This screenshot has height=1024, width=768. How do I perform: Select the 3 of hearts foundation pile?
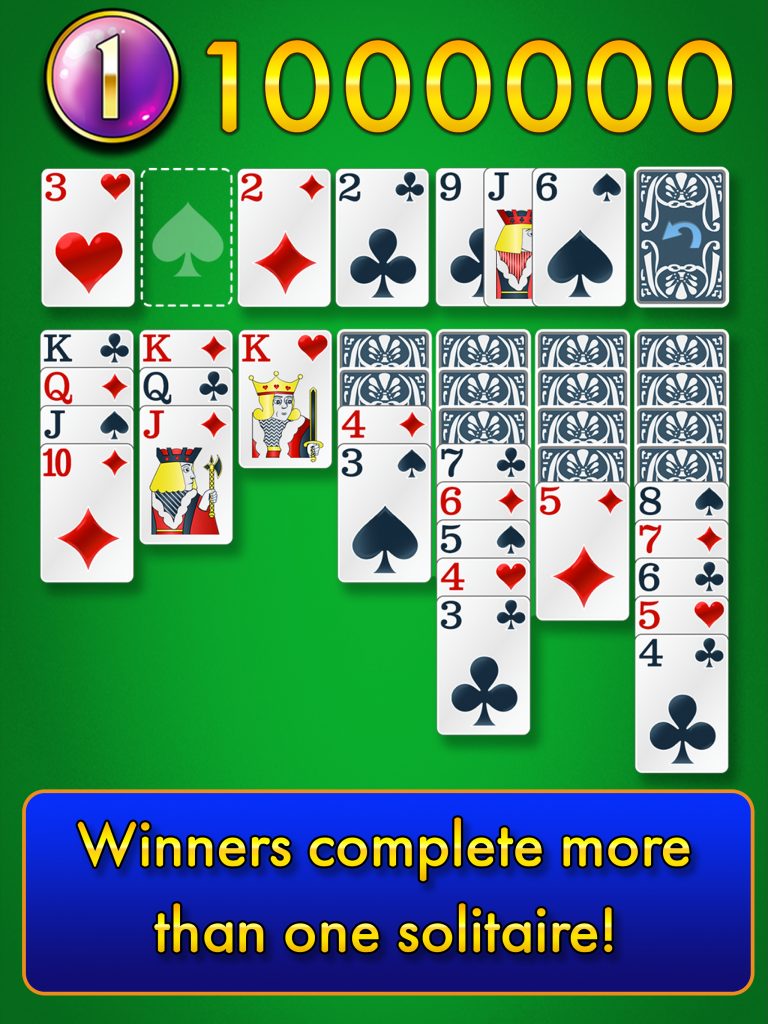tap(87, 237)
